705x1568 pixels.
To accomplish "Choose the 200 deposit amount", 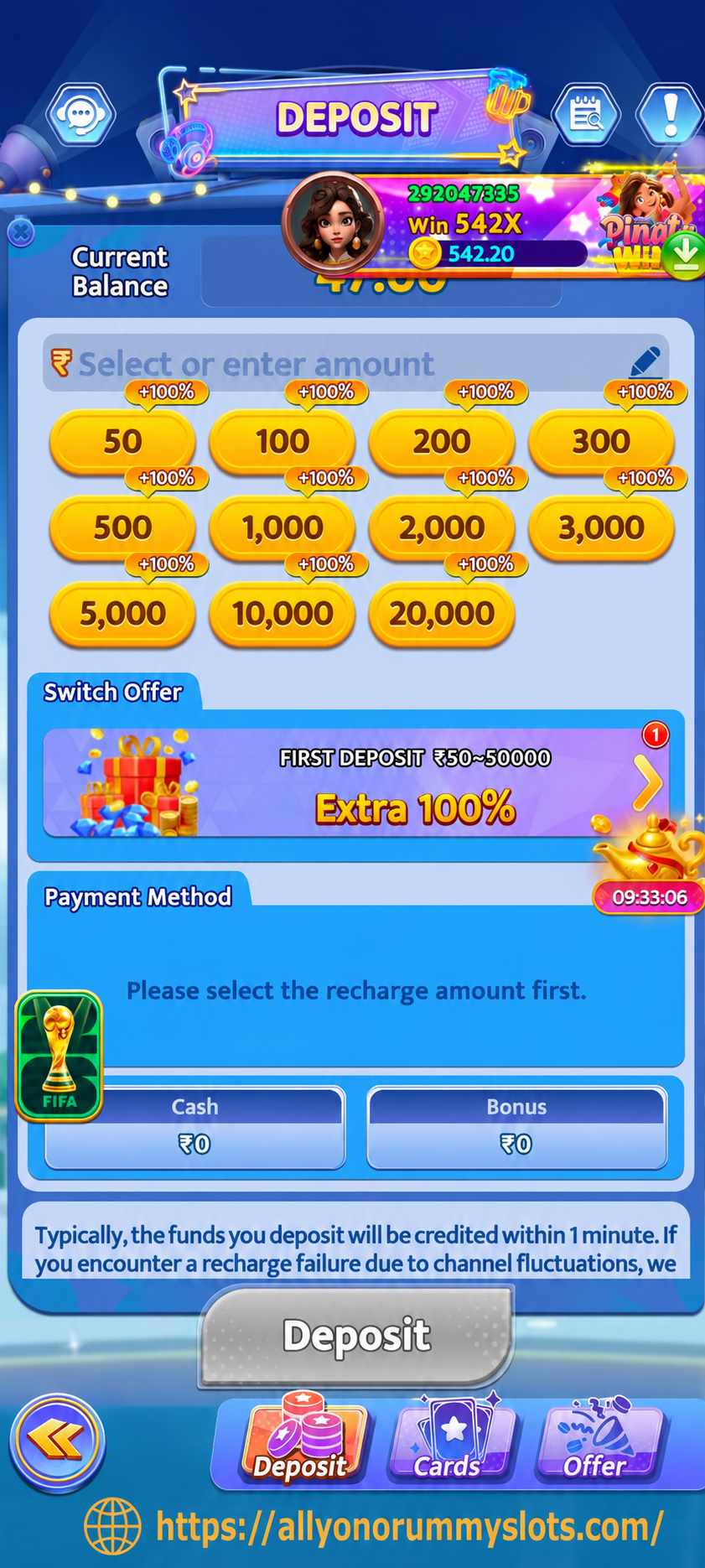I will pos(442,441).
